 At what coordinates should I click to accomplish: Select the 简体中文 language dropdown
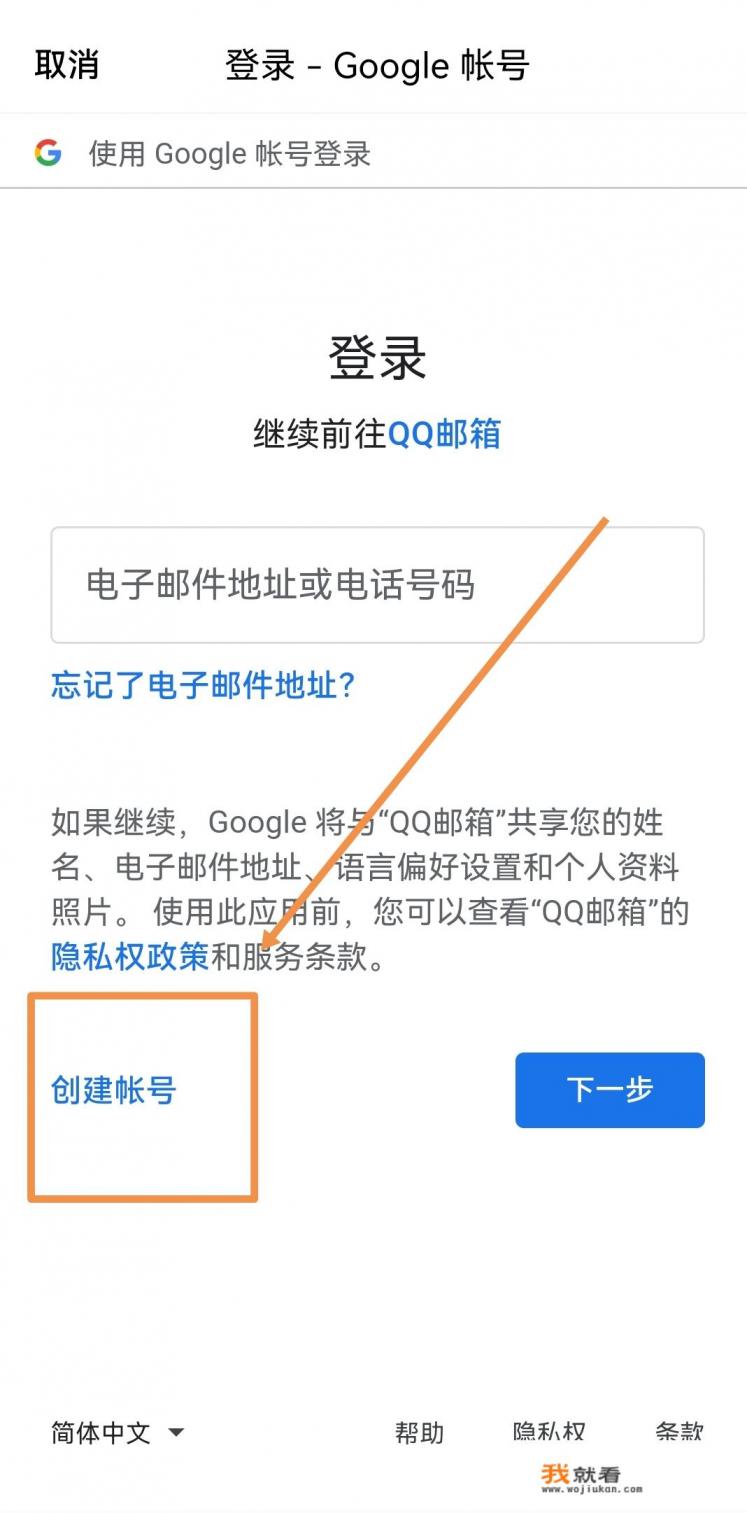103,1432
